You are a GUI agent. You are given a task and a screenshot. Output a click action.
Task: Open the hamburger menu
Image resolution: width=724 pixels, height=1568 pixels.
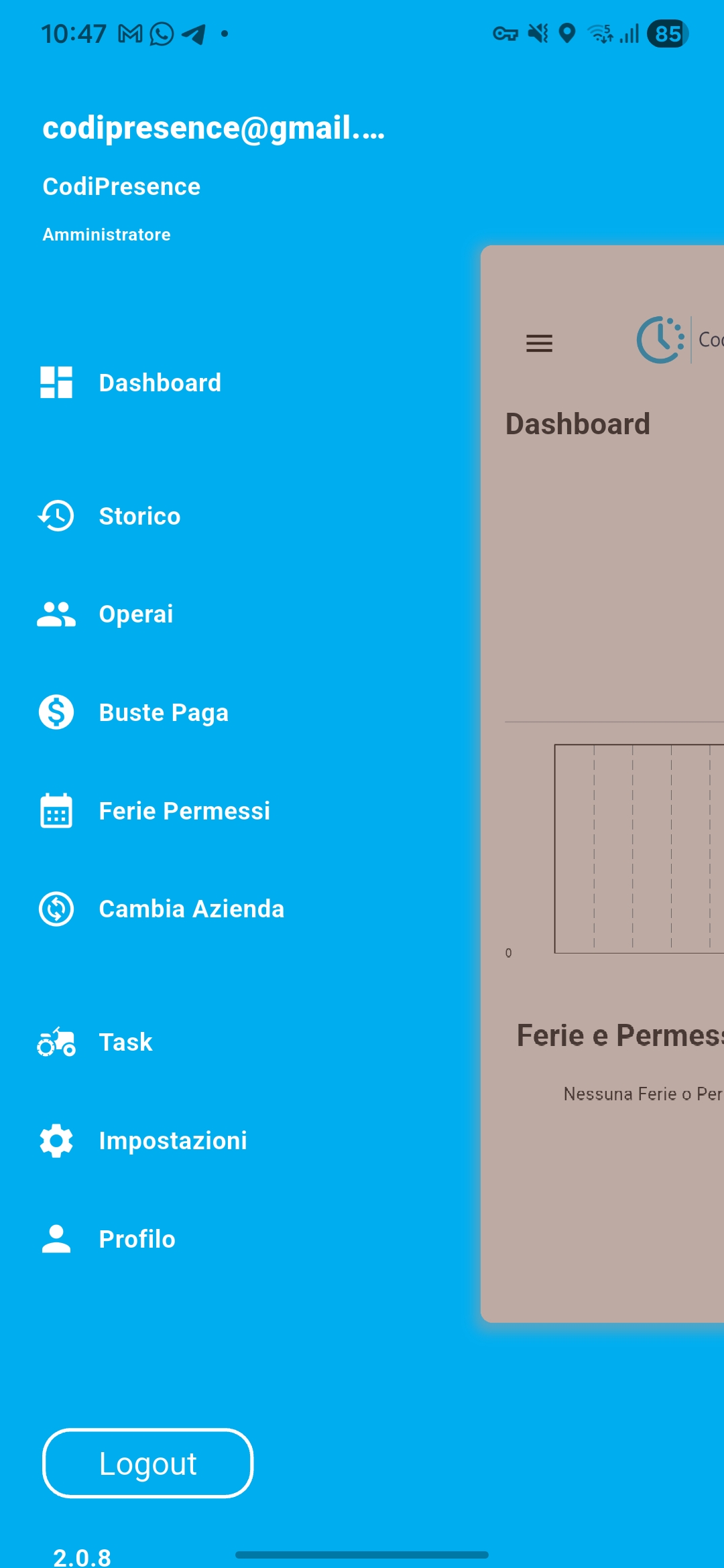point(539,344)
